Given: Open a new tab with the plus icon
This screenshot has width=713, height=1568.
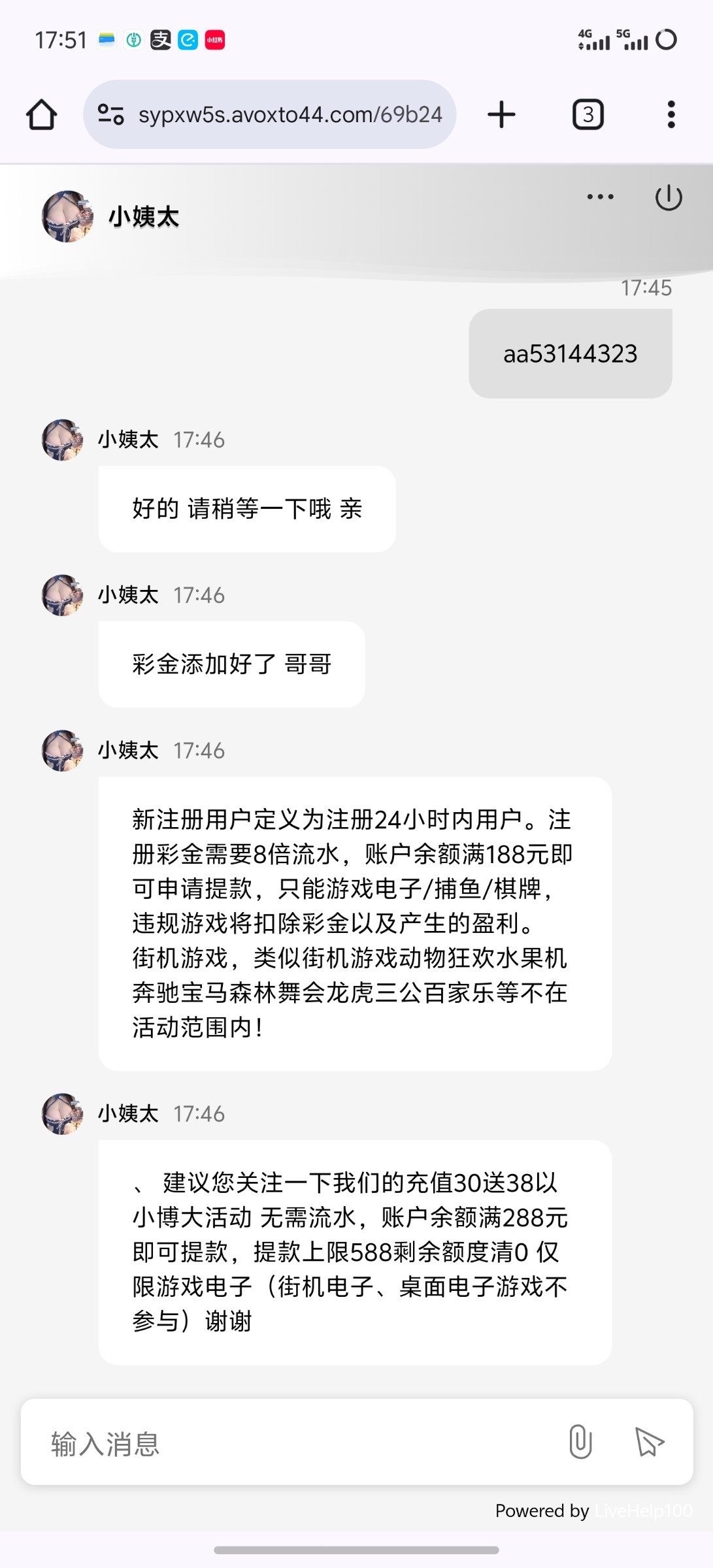Looking at the screenshot, I should coord(501,114).
